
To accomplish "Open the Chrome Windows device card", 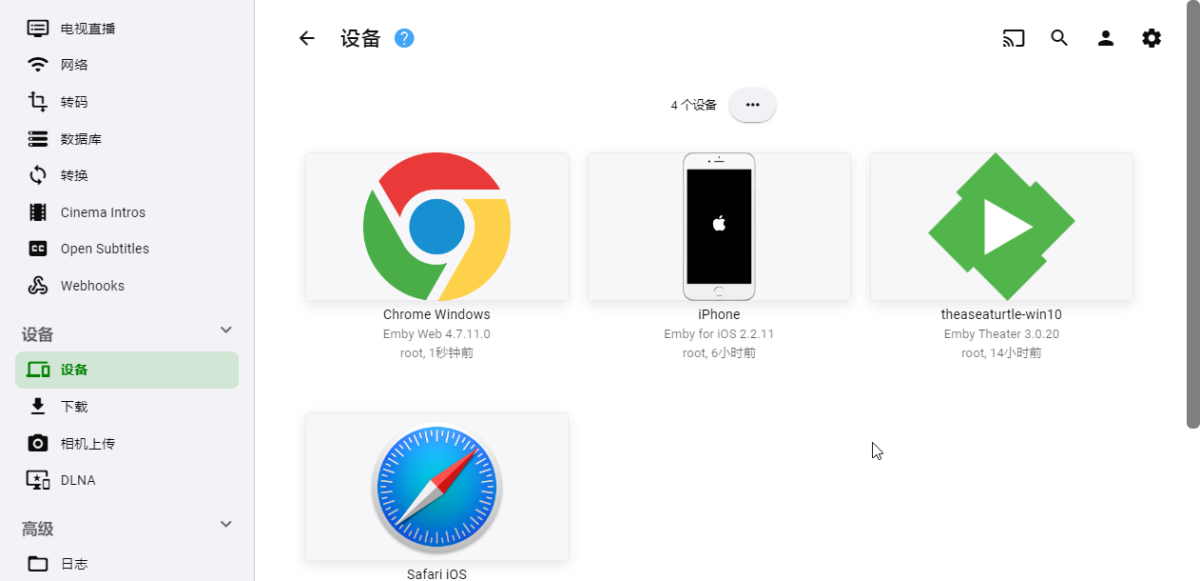I will (437, 227).
